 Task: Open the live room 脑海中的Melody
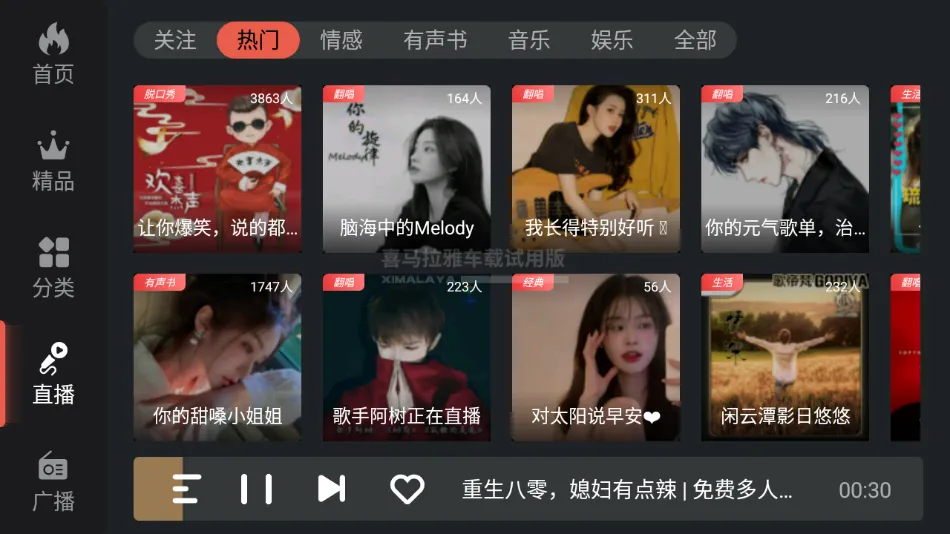pyautogui.click(x=406, y=169)
